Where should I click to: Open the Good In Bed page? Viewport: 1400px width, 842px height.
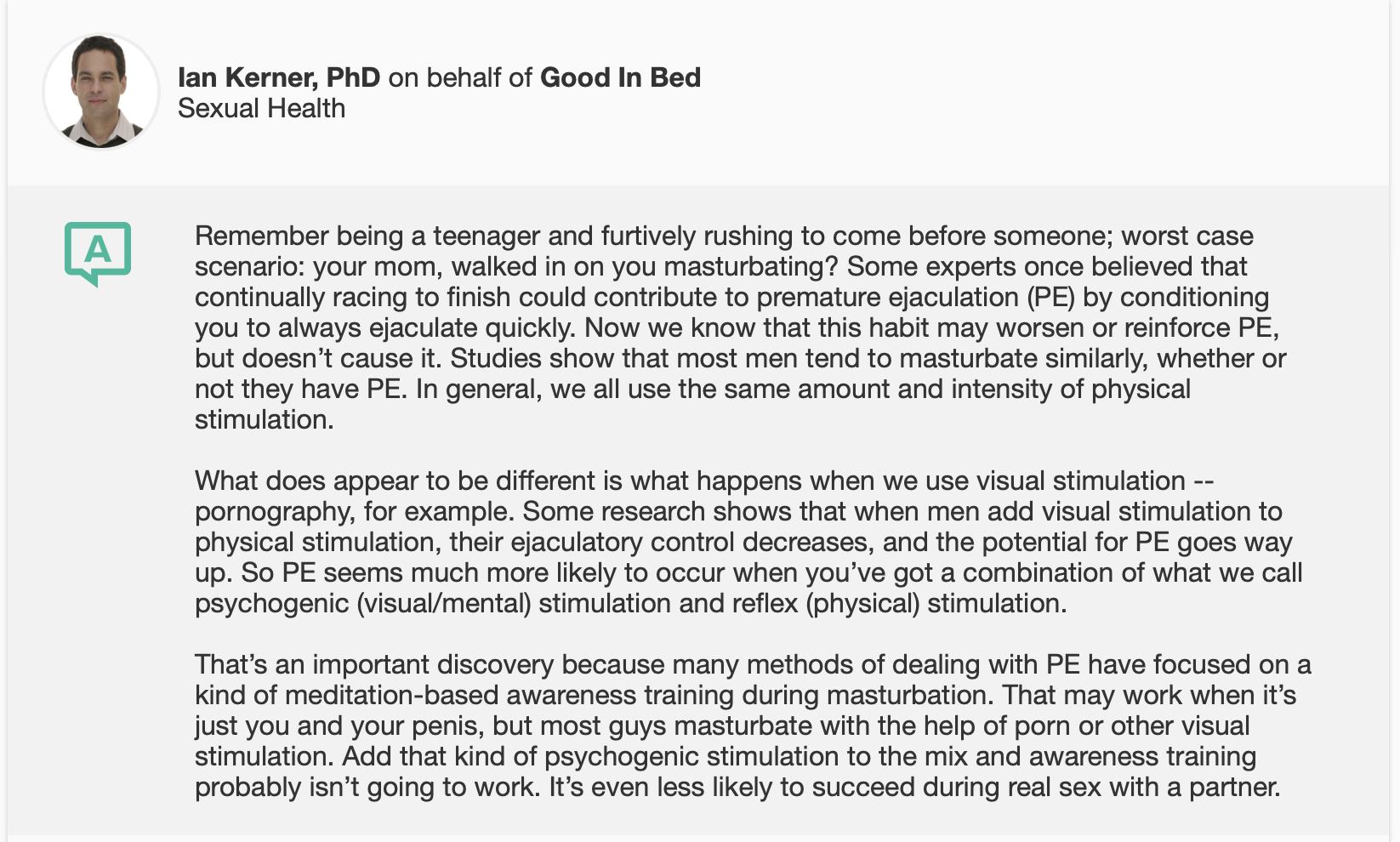(x=620, y=77)
